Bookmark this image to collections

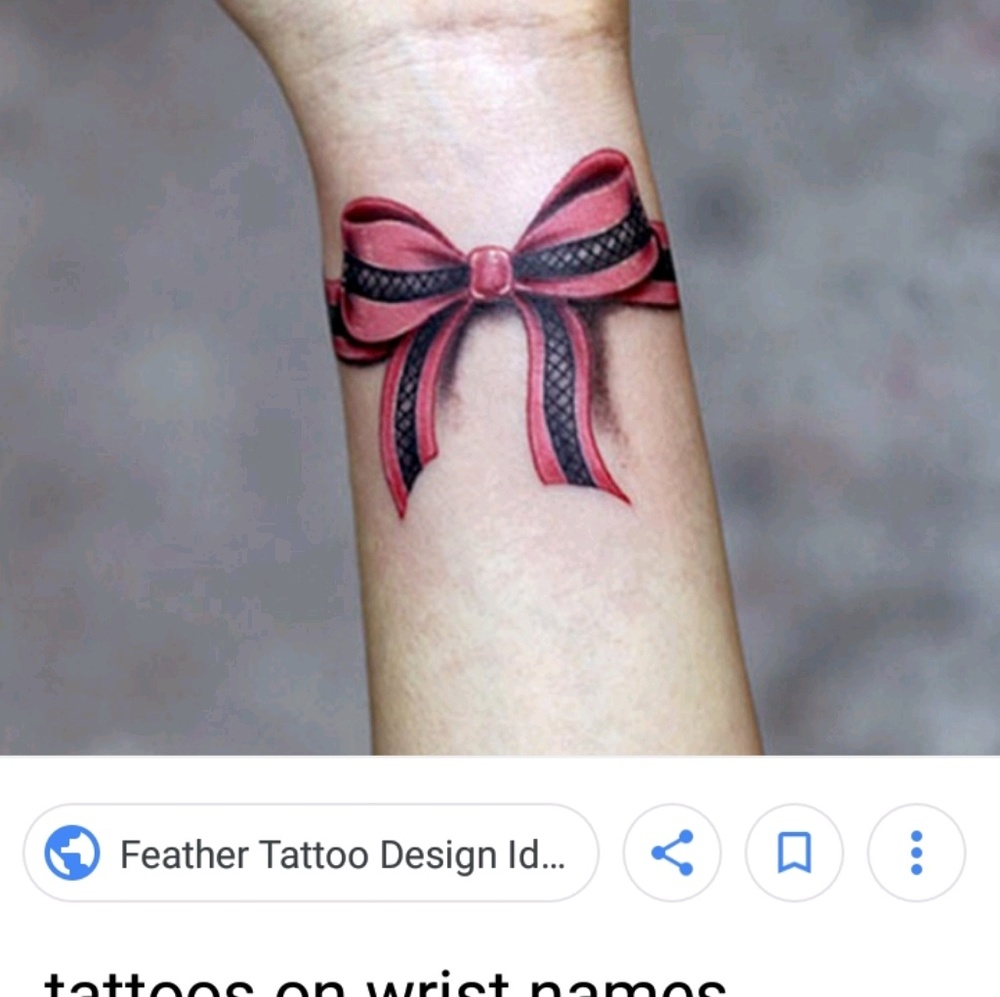(794, 853)
